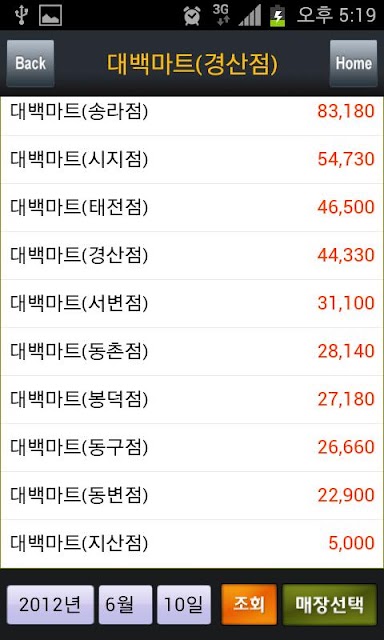Tap the Back button
The width and height of the screenshot is (384, 640).
pos(30,63)
